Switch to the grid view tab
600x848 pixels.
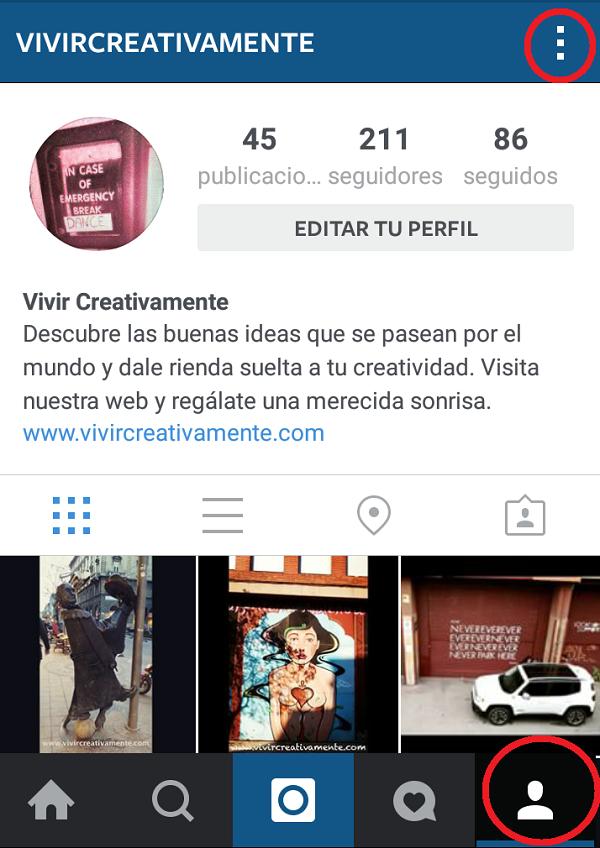(71, 515)
